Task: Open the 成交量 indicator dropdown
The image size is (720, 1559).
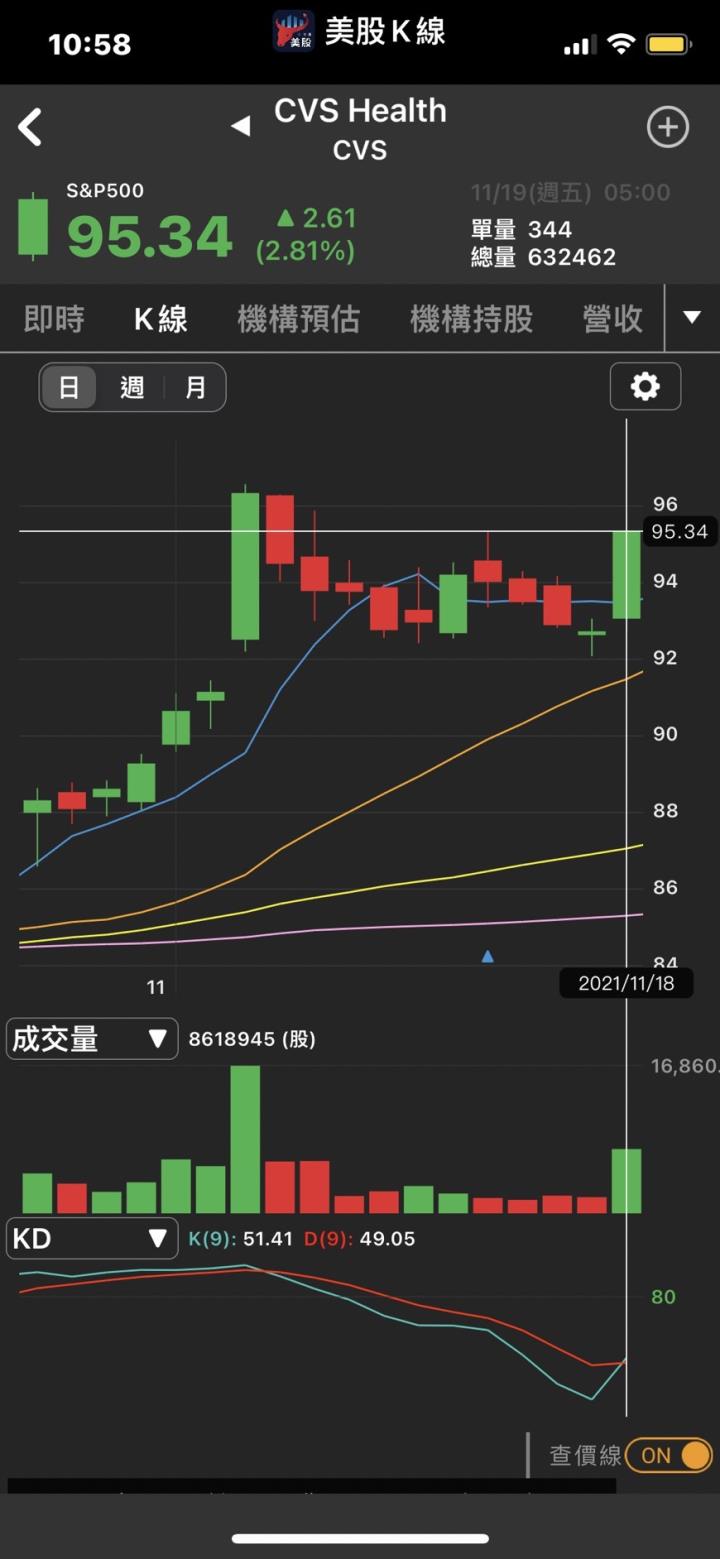Action: (x=92, y=1039)
